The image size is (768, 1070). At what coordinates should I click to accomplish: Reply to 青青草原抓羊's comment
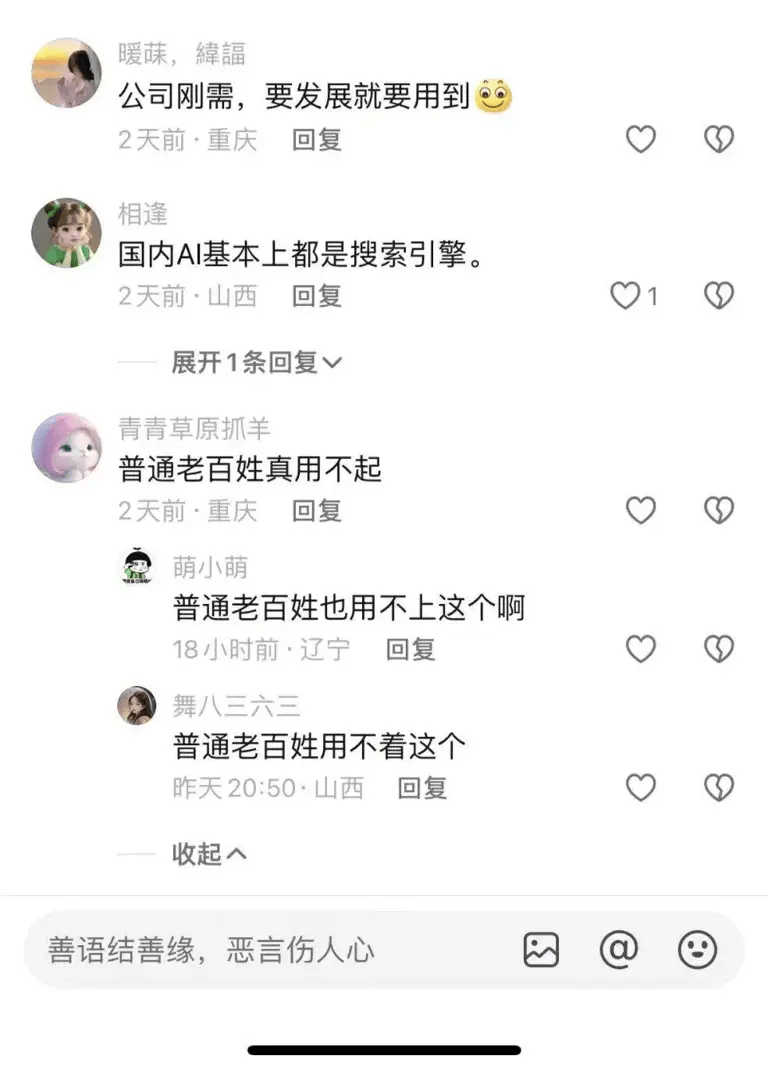(x=317, y=511)
